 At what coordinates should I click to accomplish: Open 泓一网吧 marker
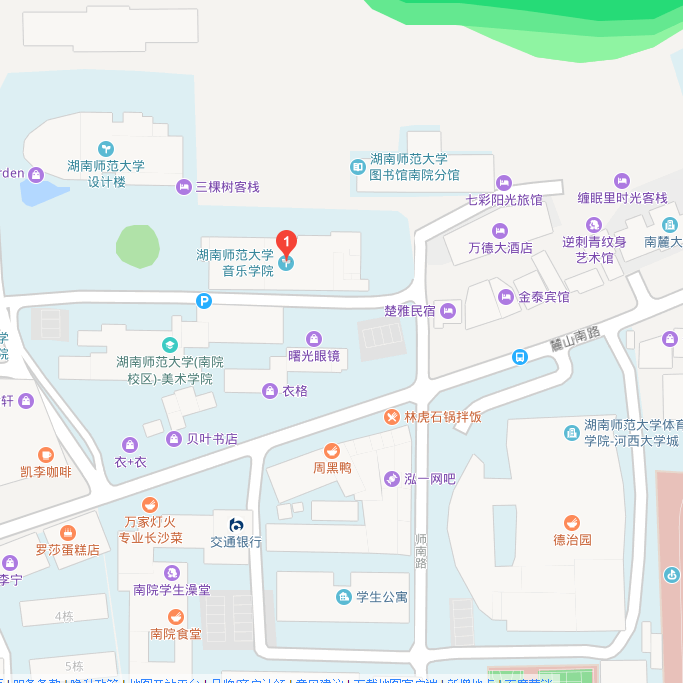[x=392, y=479]
